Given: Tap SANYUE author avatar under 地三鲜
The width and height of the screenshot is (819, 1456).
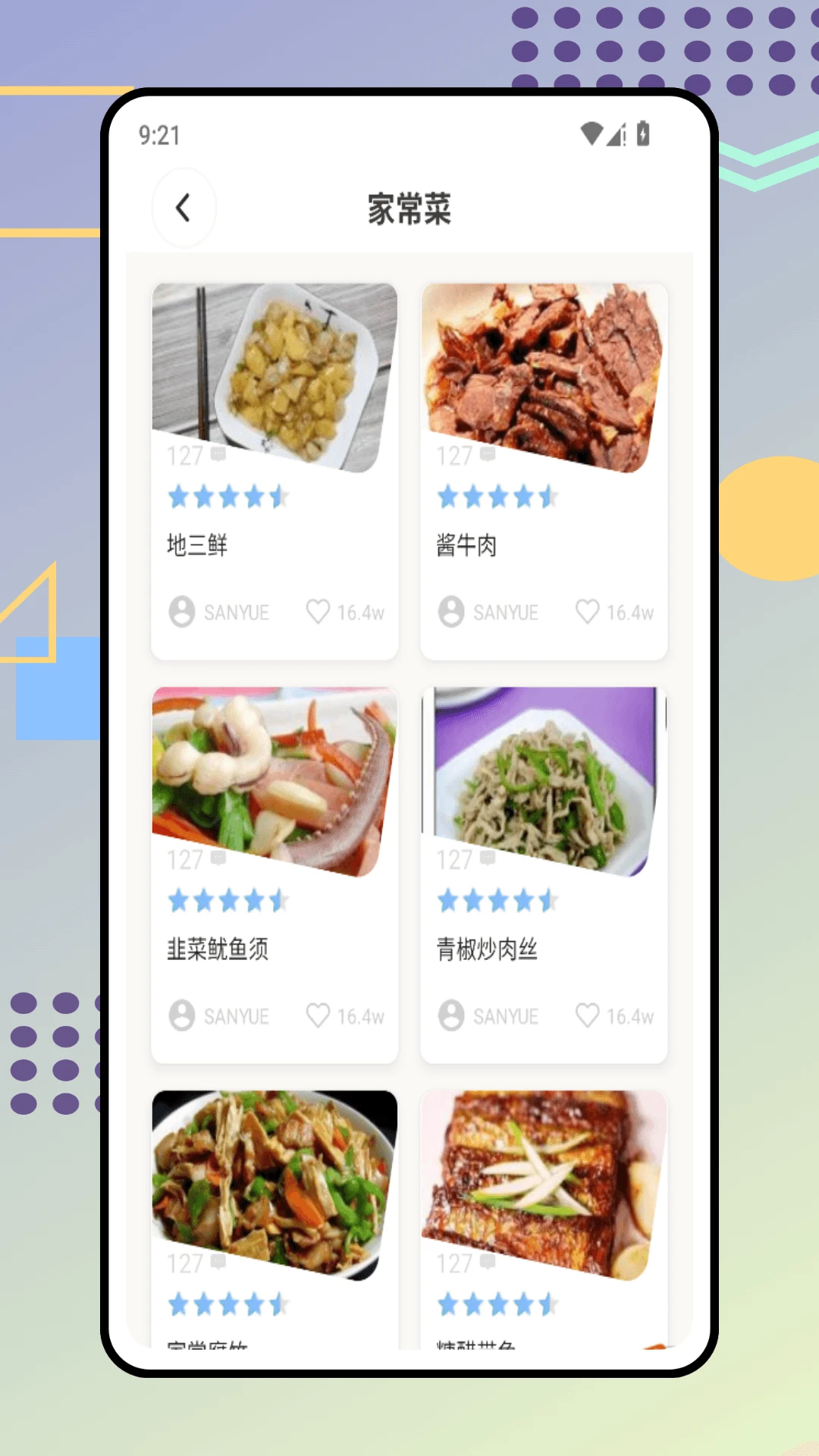Looking at the screenshot, I should [182, 612].
